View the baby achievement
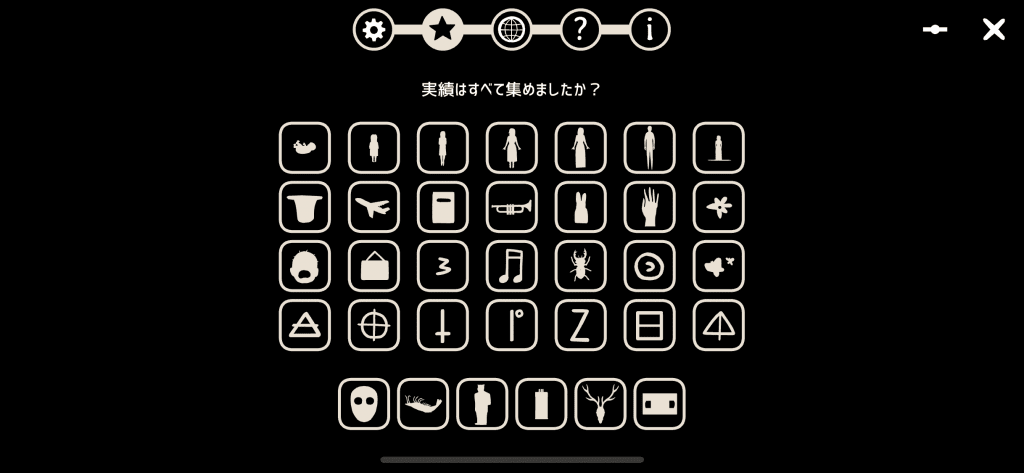 point(305,148)
